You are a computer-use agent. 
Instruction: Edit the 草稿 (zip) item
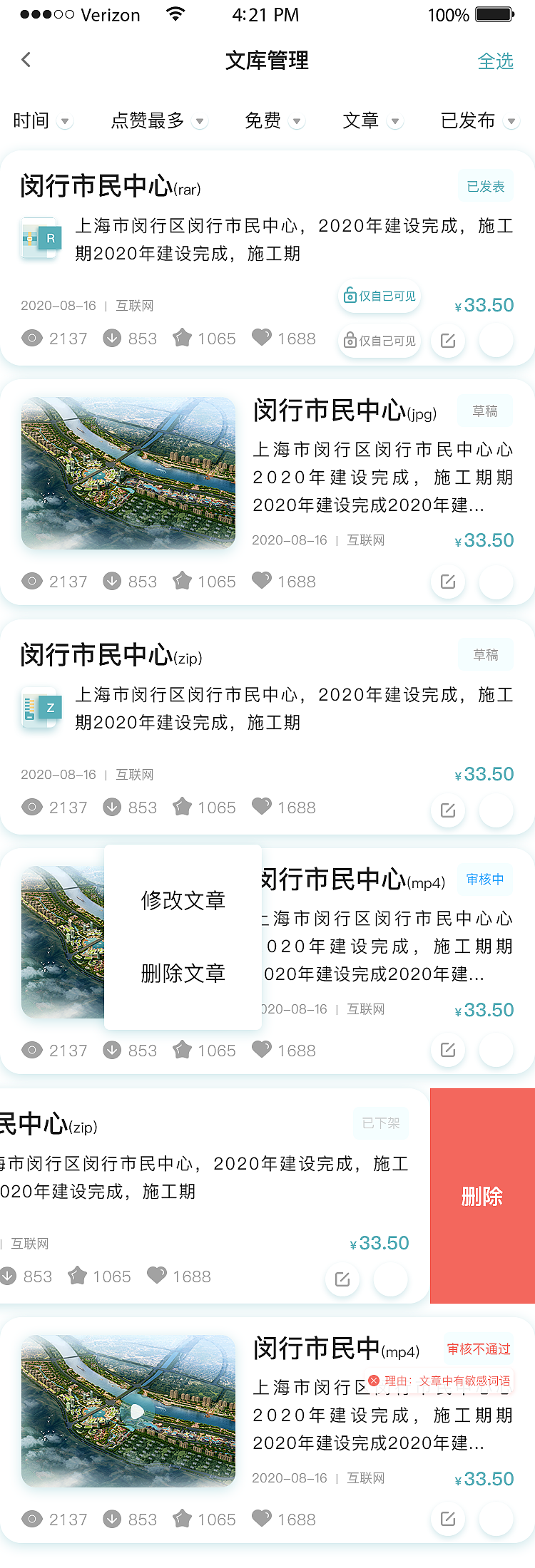448,810
